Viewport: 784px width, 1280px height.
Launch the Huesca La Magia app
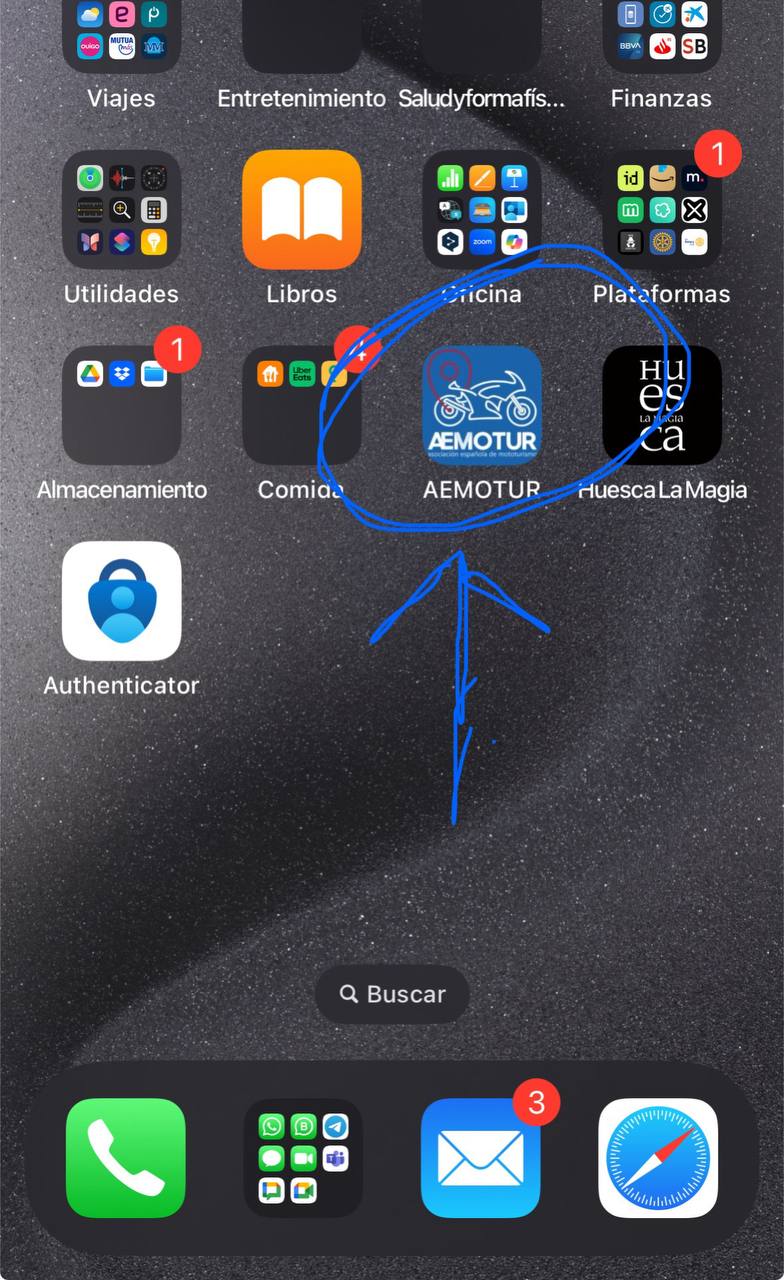pos(661,405)
